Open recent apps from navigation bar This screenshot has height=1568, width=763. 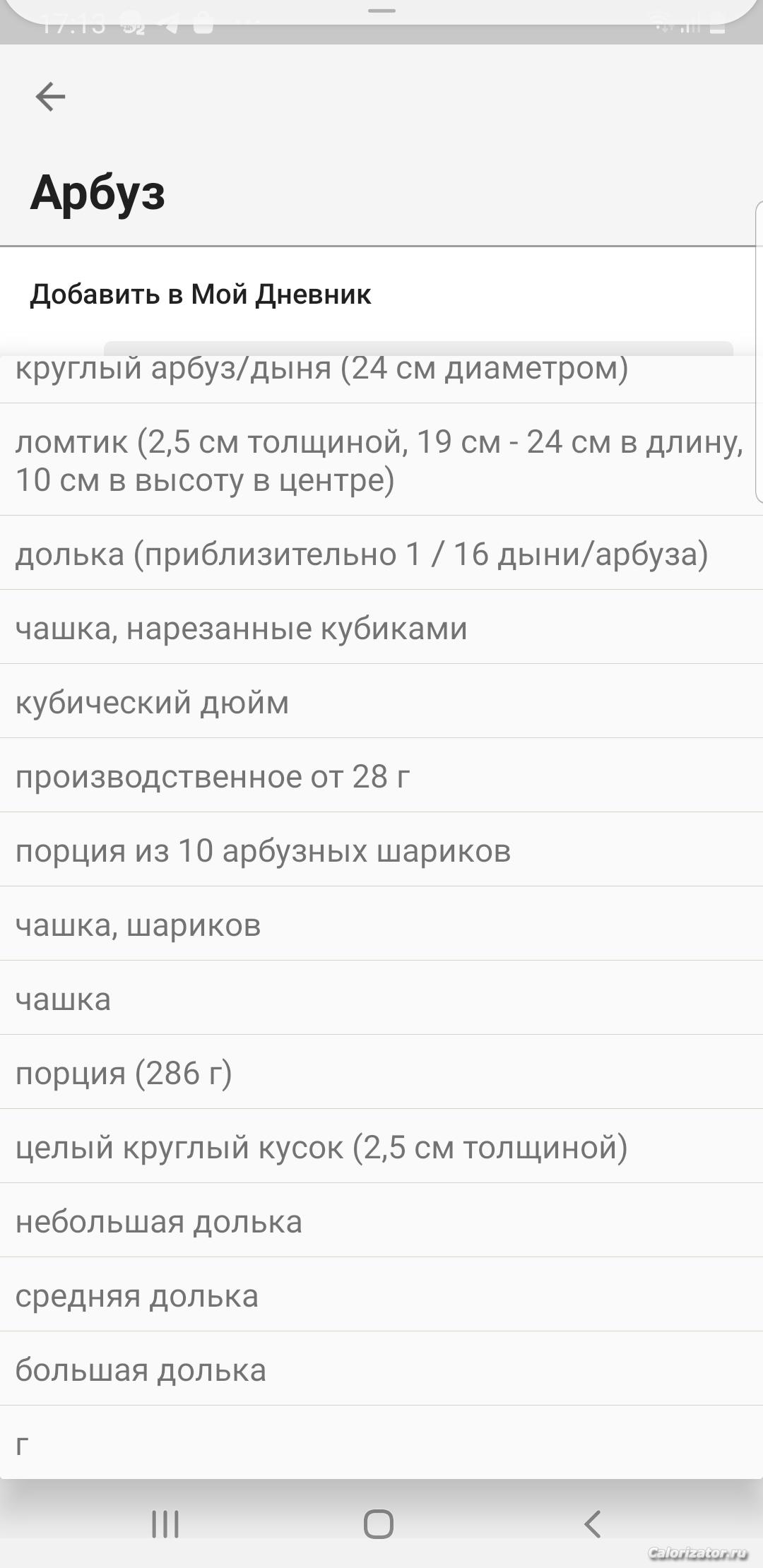click(165, 1524)
